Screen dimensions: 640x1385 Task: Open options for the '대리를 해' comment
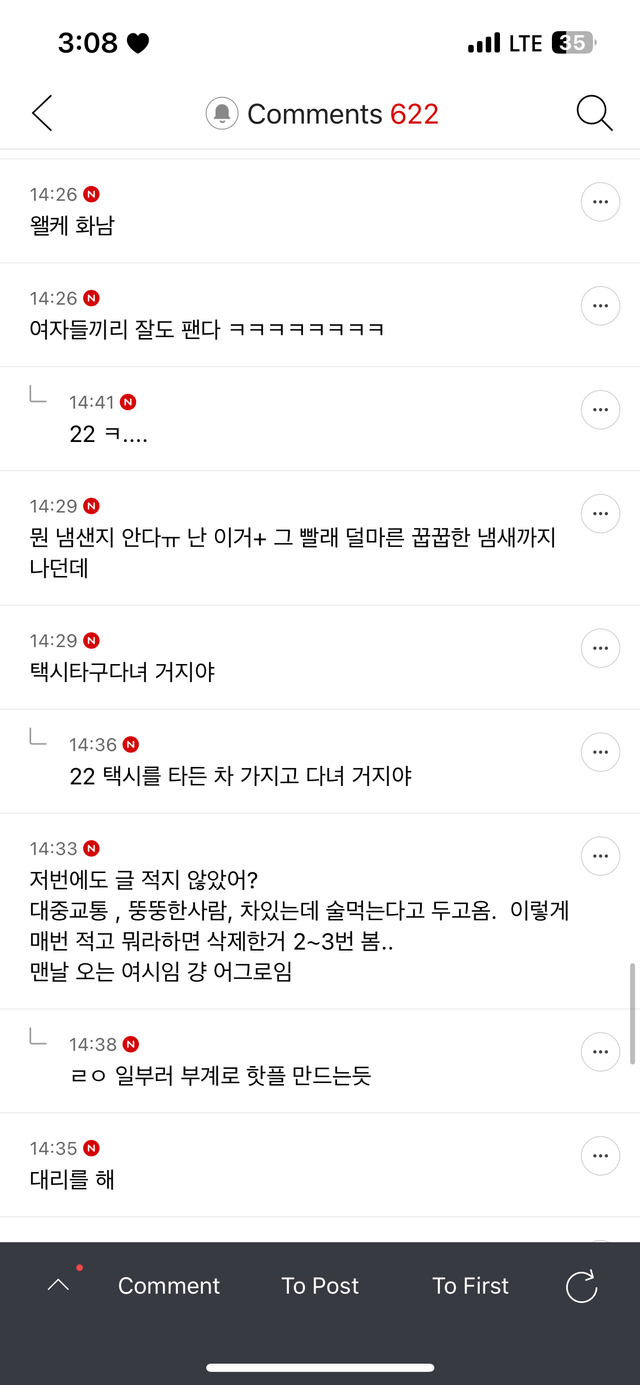click(600, 1156)
